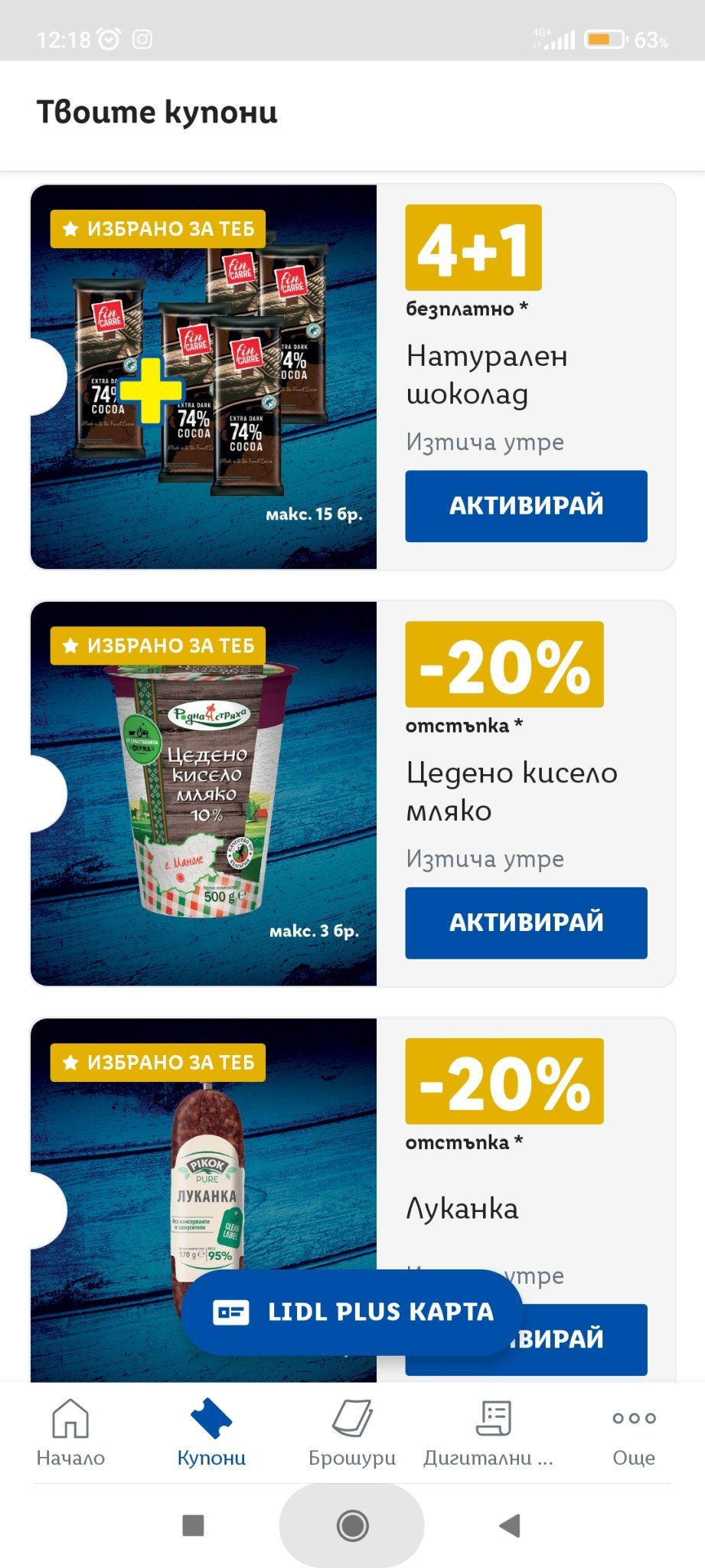The image size is (705, 1568).
Task: Tap the system back button
Action: (510, 1525)
